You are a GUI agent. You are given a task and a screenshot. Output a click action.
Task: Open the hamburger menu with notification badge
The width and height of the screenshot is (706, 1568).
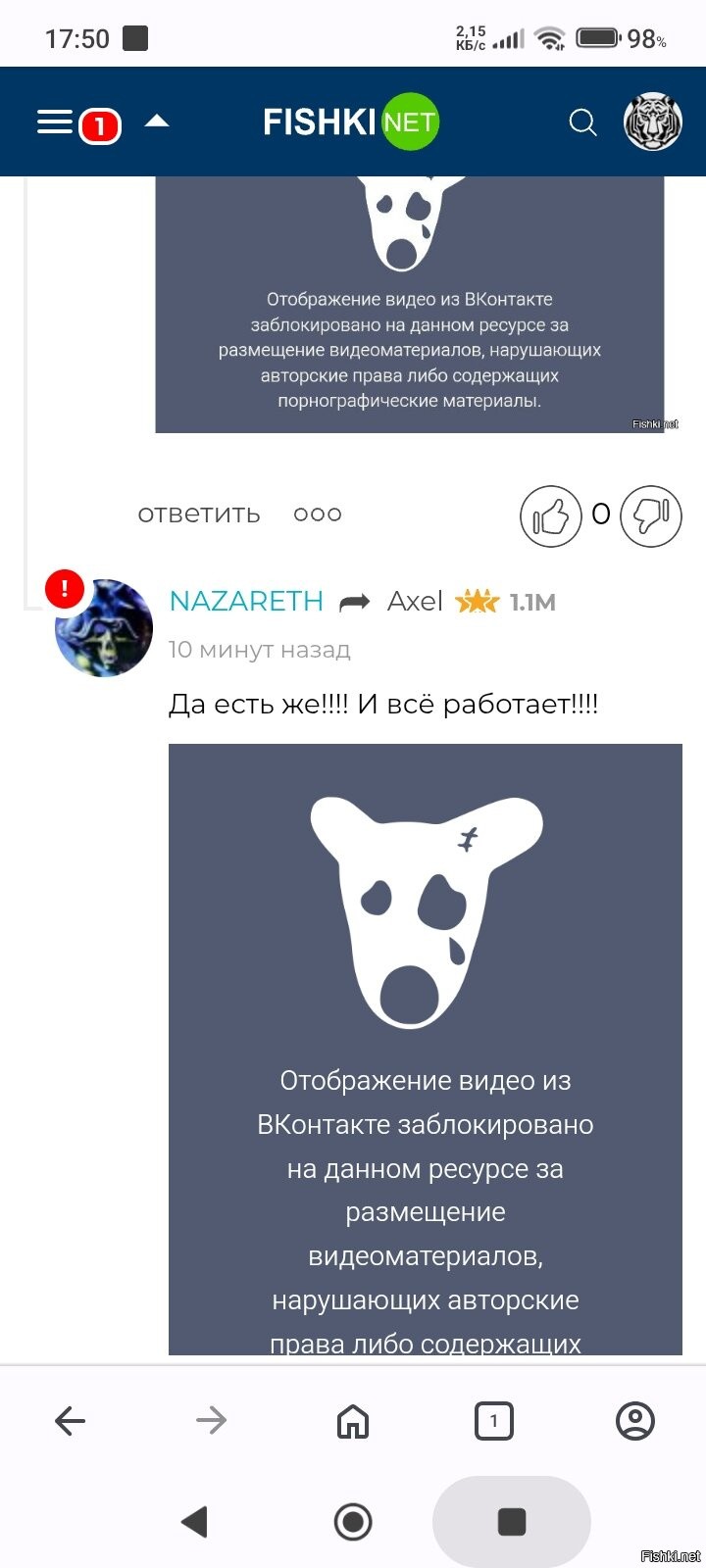78,123
